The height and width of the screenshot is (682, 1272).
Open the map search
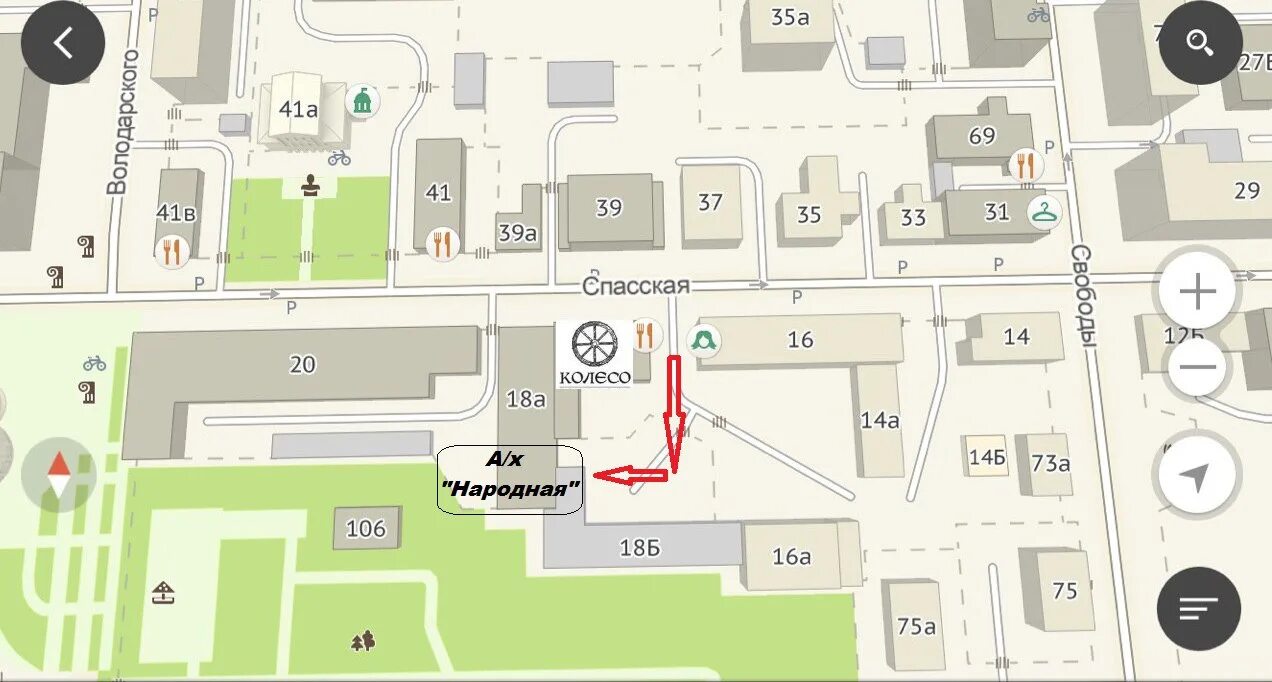pos(1199,43)
